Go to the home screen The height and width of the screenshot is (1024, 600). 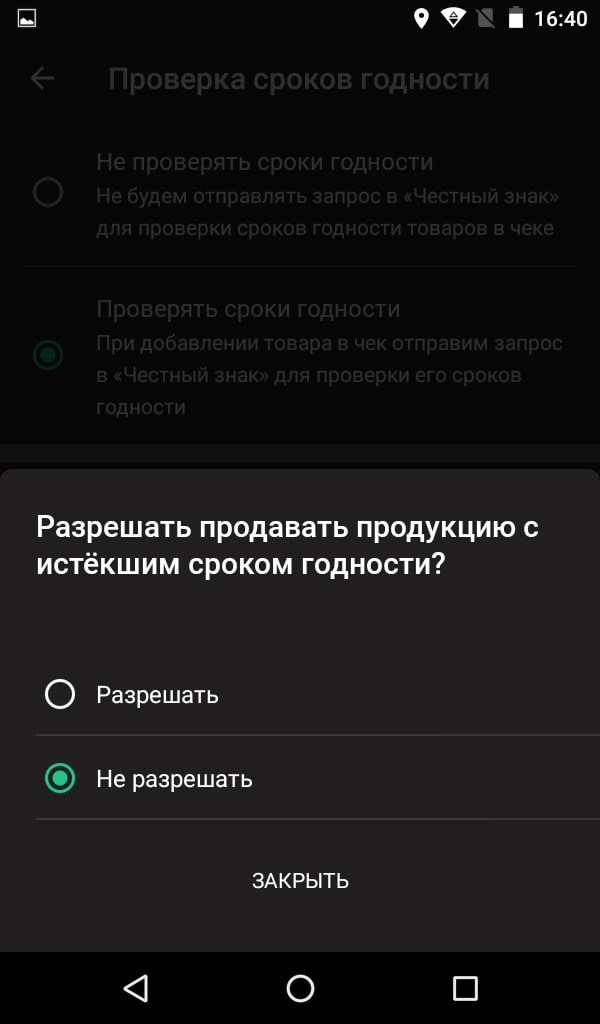[300, 988]
